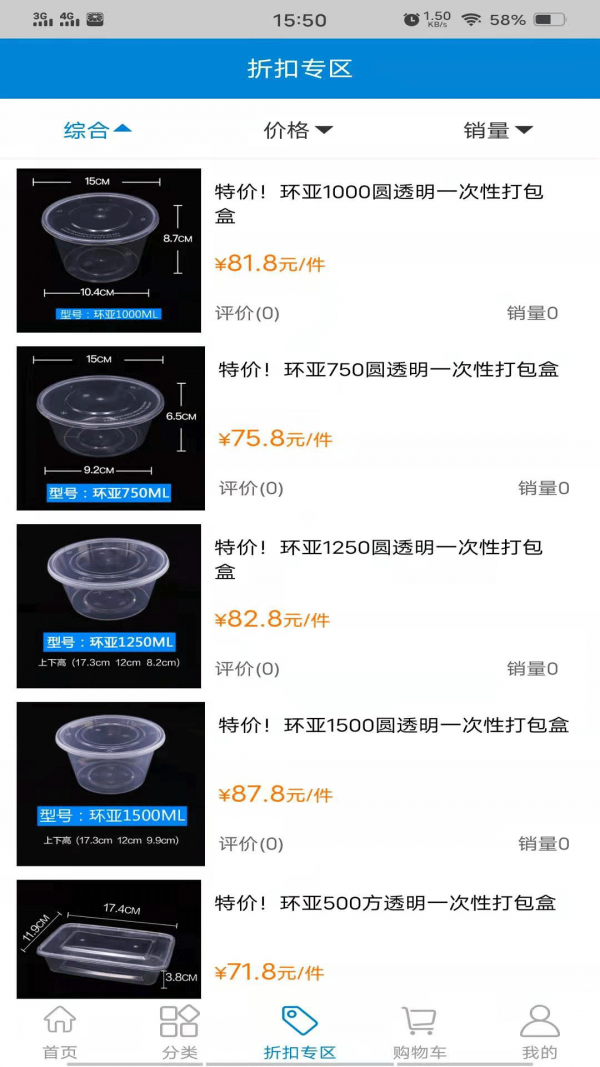Tap the 折扣专区 bottom tab
This screenshot has height=1067, width=600.
[x=299, y=1033]
